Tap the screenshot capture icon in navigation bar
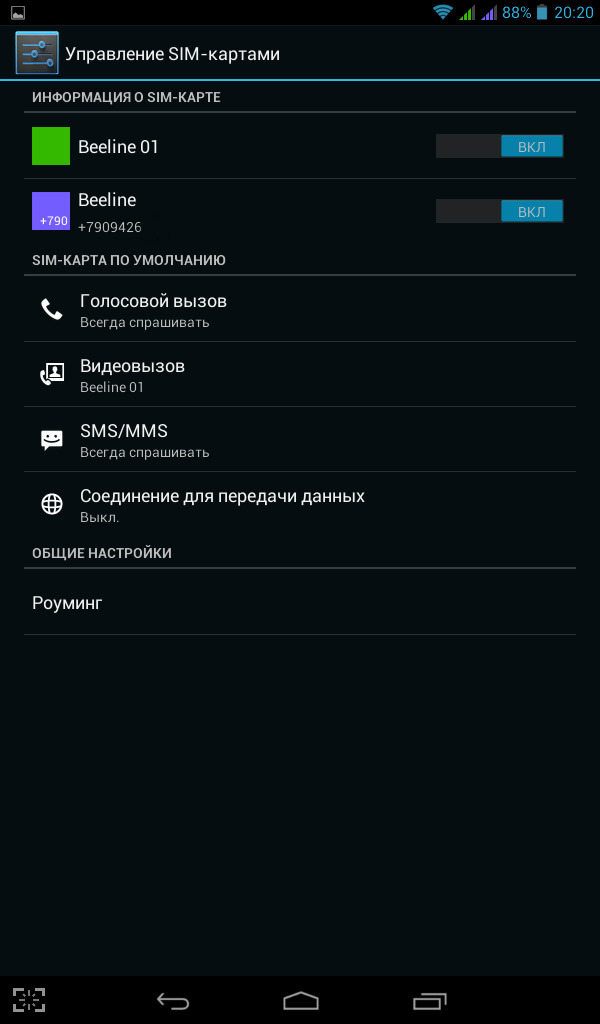 click(x=29, y=1000)
